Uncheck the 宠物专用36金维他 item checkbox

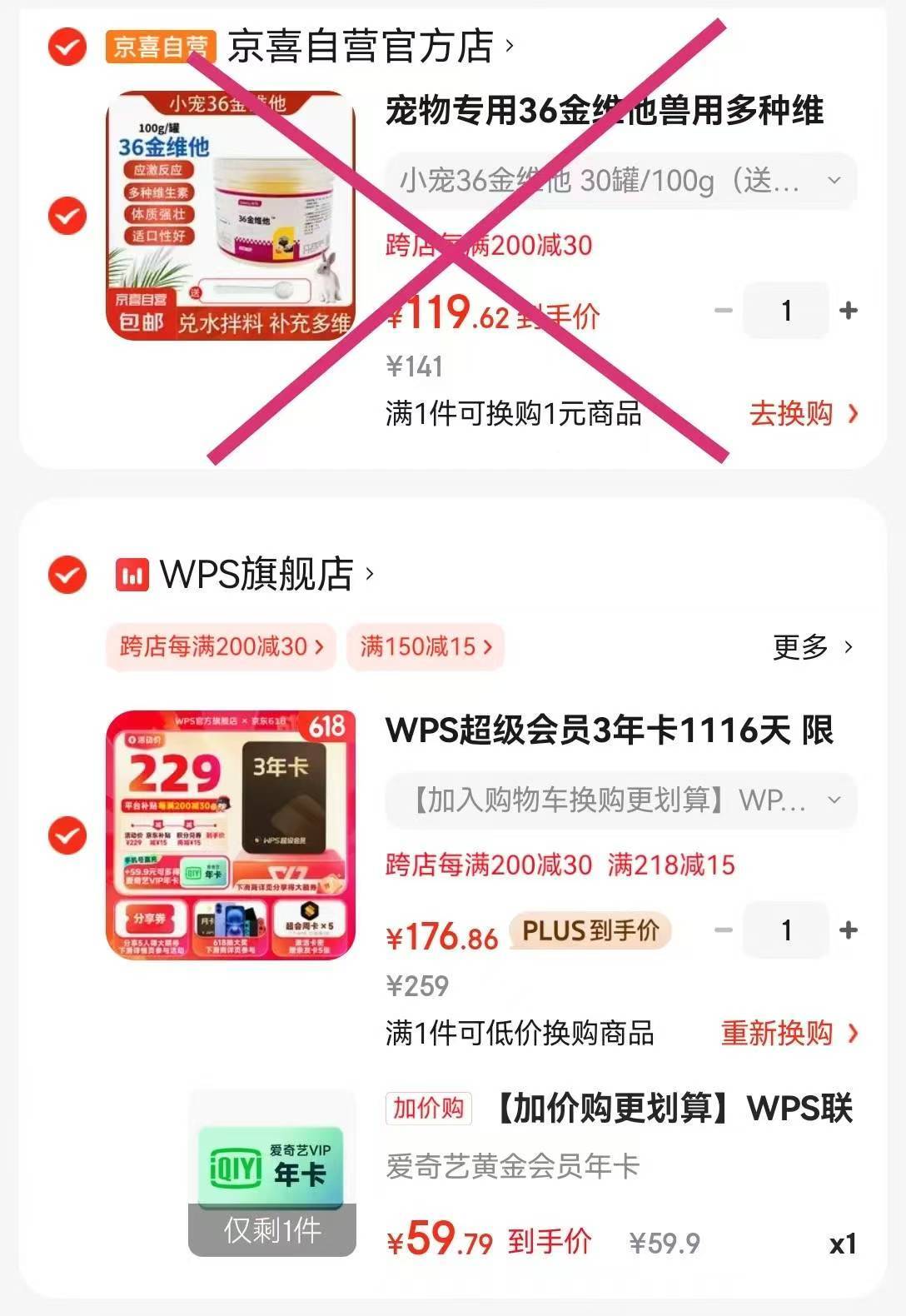coord(67,216)
